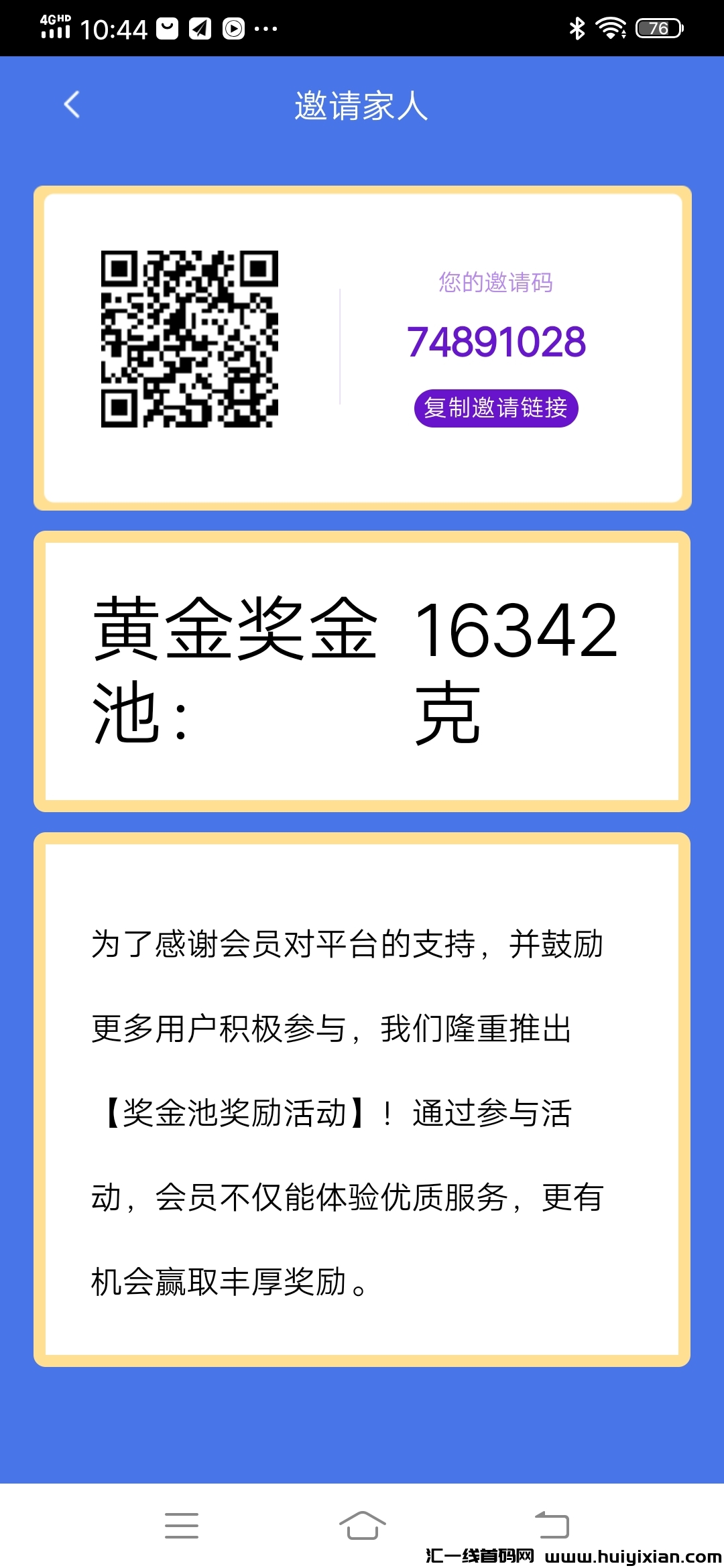
Task: Go back from the 邀请家人 page
Action: (72, 105)
